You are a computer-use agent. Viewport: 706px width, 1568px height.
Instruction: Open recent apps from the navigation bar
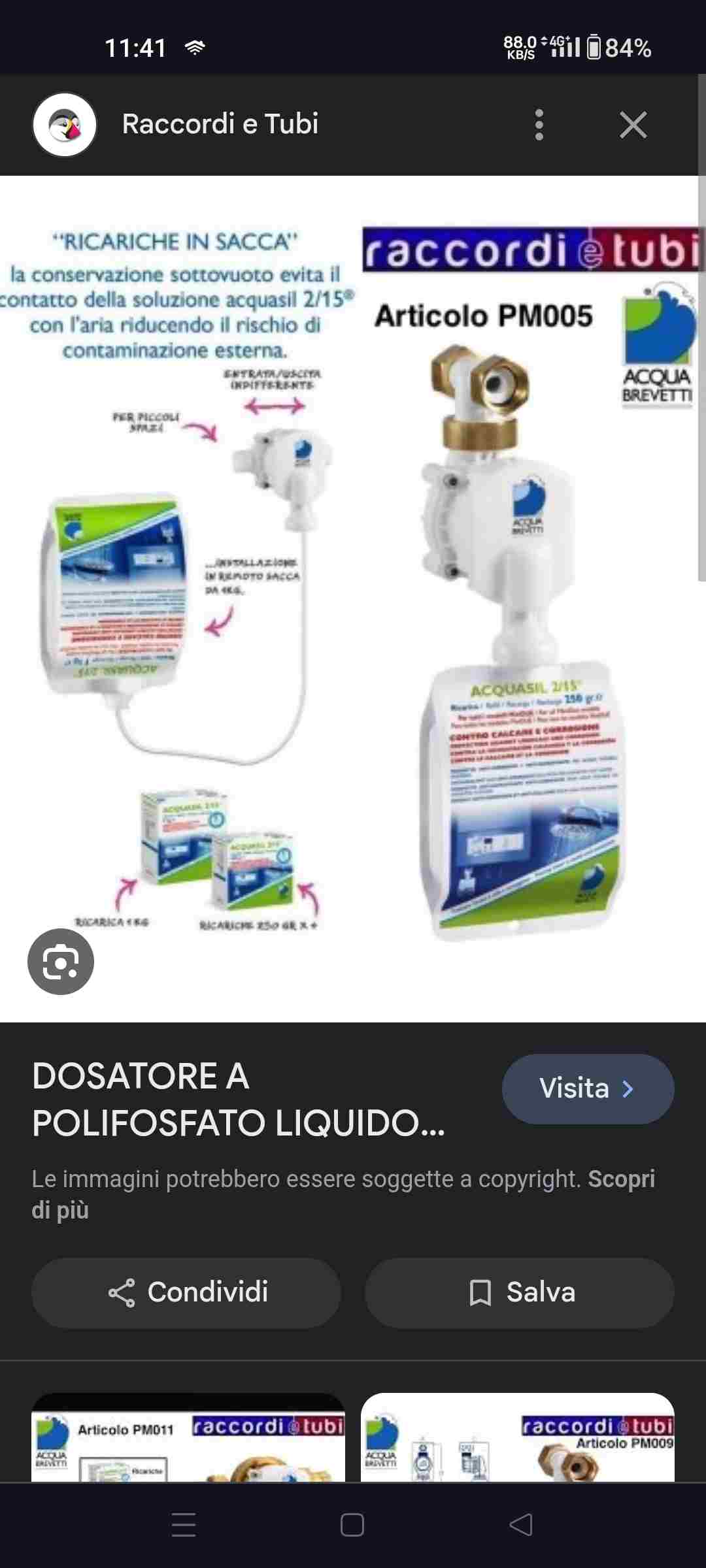184,1526
